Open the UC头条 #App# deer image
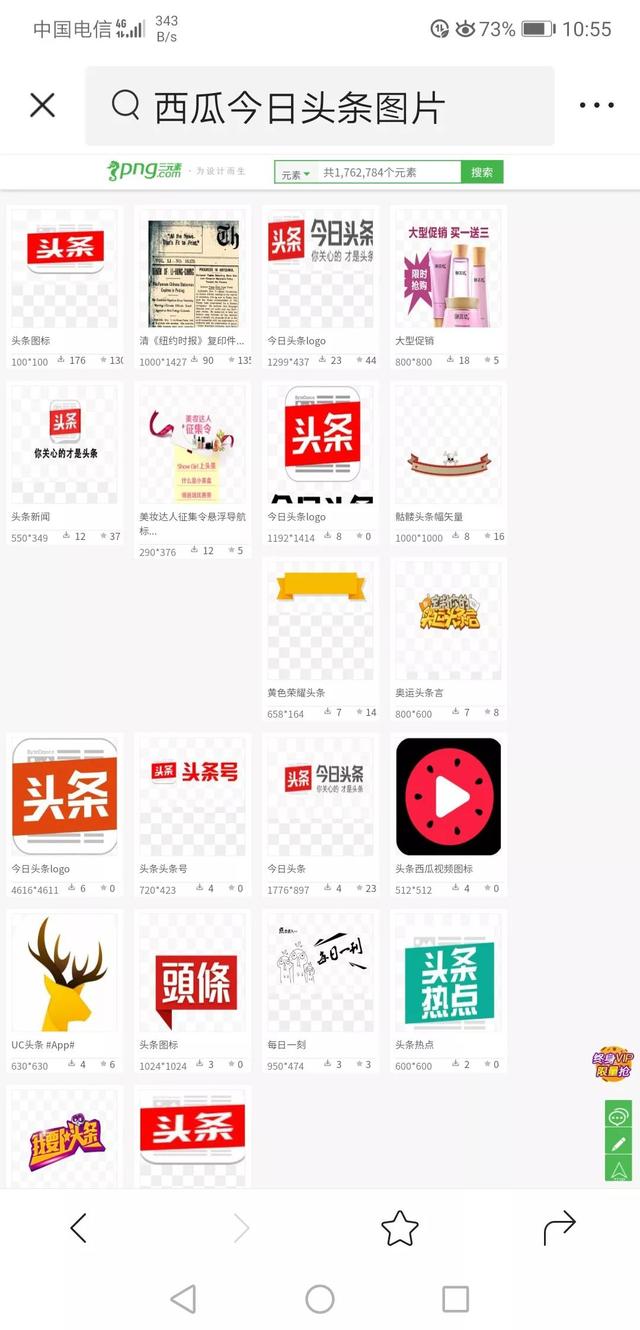This screenshot has height=1330, width=640. tap(65, 991)
